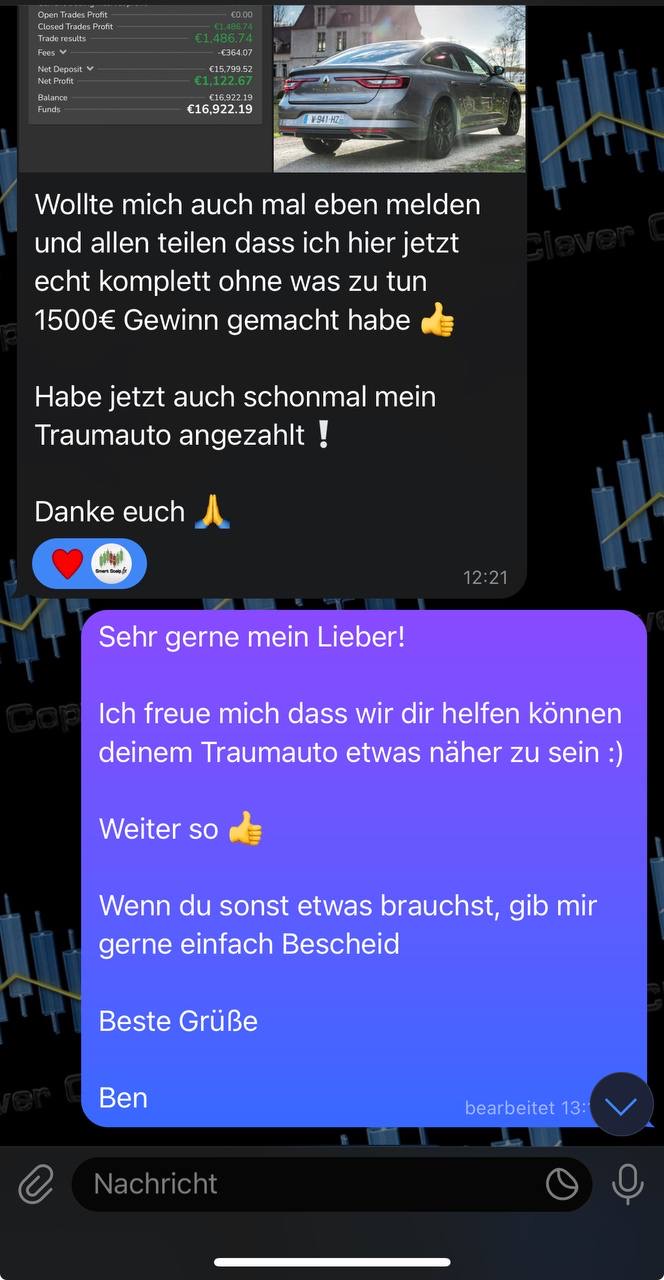Image resolution: width=664 pixels, height=1280 pixels.
Task: Open the trading results screenshot image
Action: [144, 66]
